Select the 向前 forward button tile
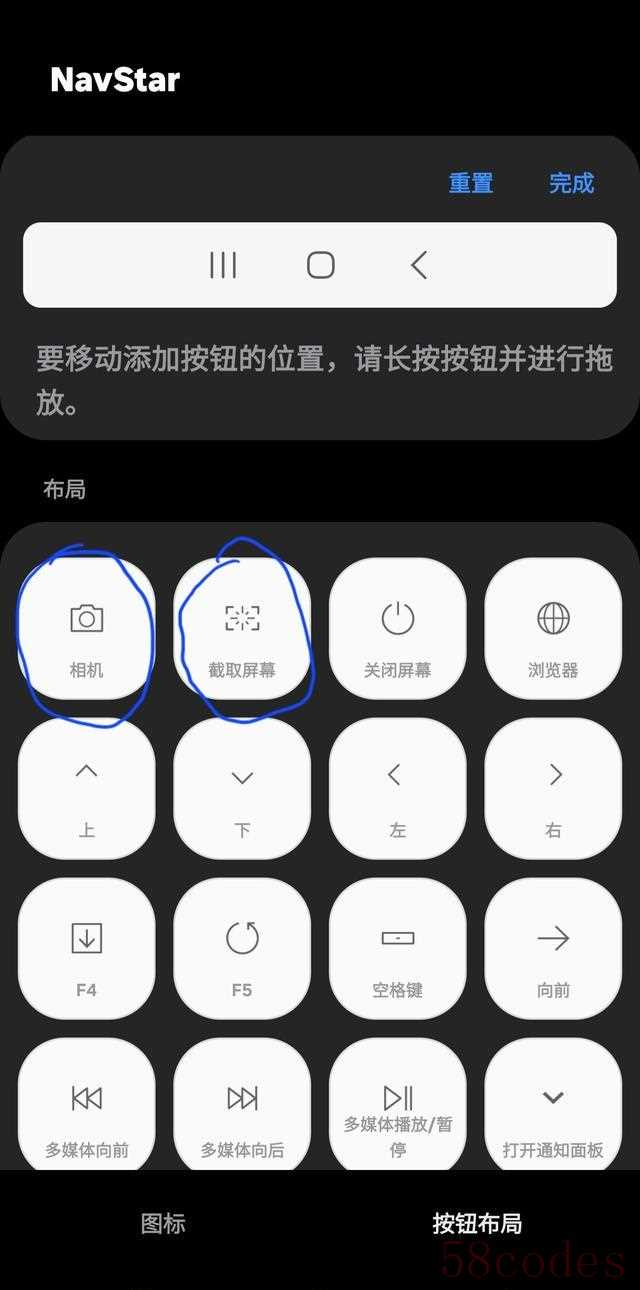The width and height of the screenshot is (640, 1290). 553,949
